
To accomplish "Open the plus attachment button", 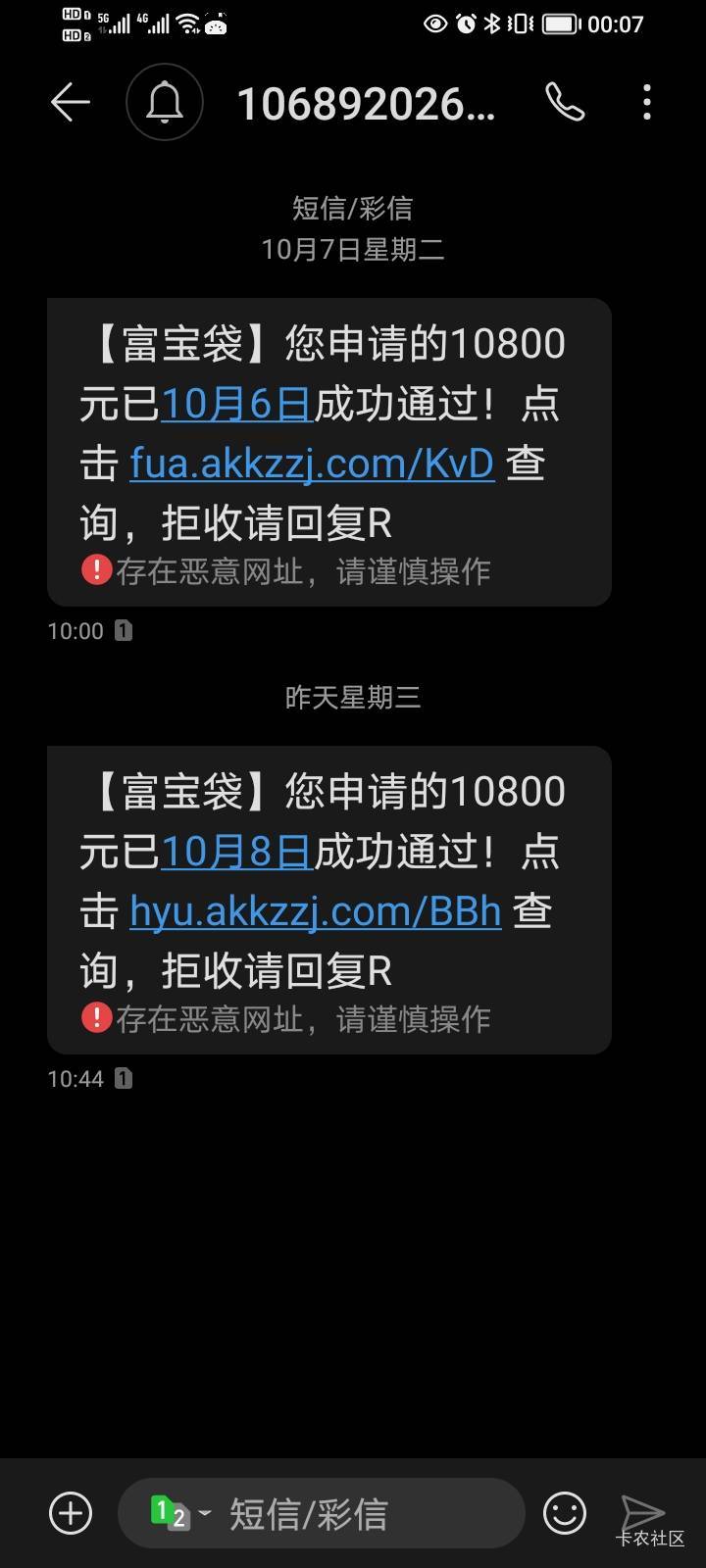I will pyautogui.click(x=71, y=1513).
